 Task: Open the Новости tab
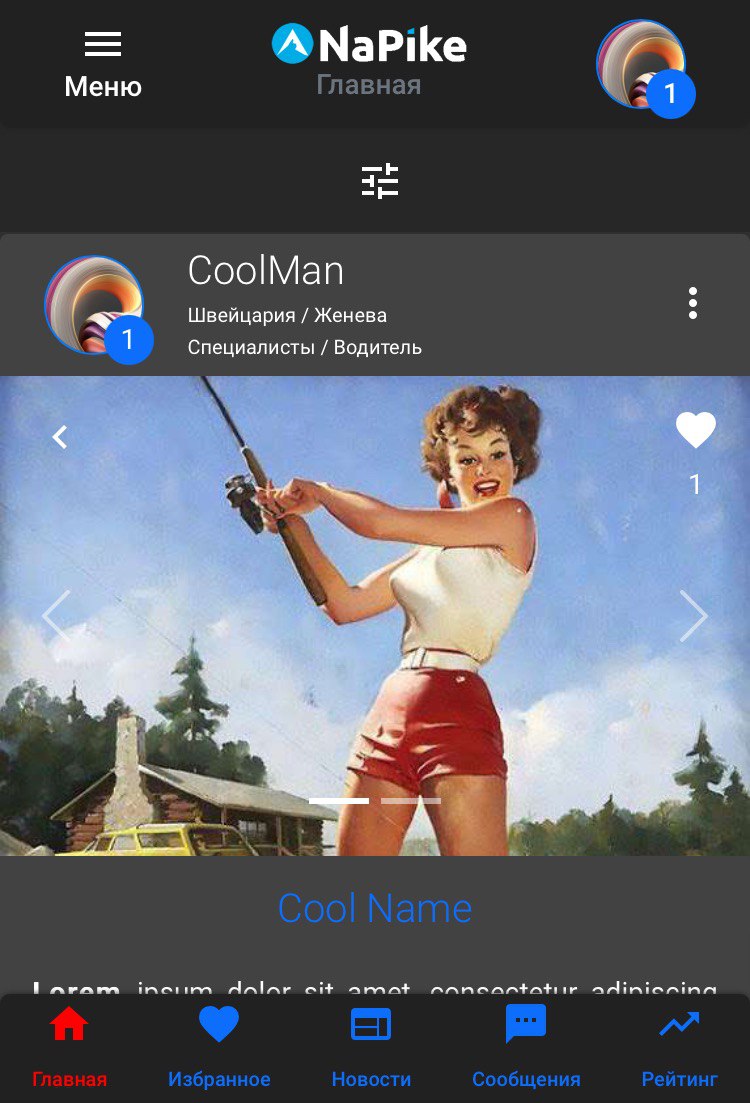(371, 1048)
